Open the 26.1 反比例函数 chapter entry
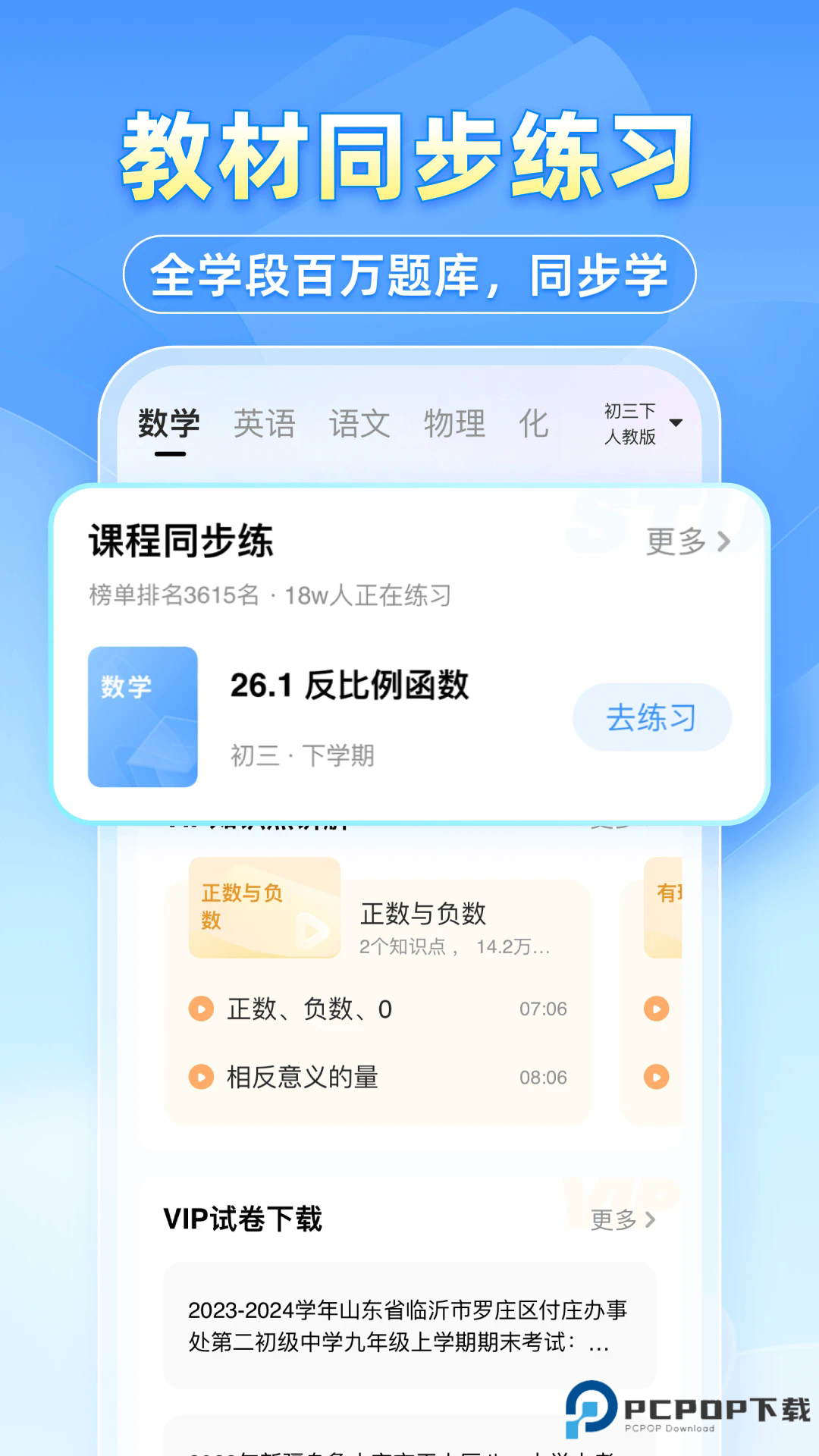This screenshot has height=1456, width=819. [353, 686]
